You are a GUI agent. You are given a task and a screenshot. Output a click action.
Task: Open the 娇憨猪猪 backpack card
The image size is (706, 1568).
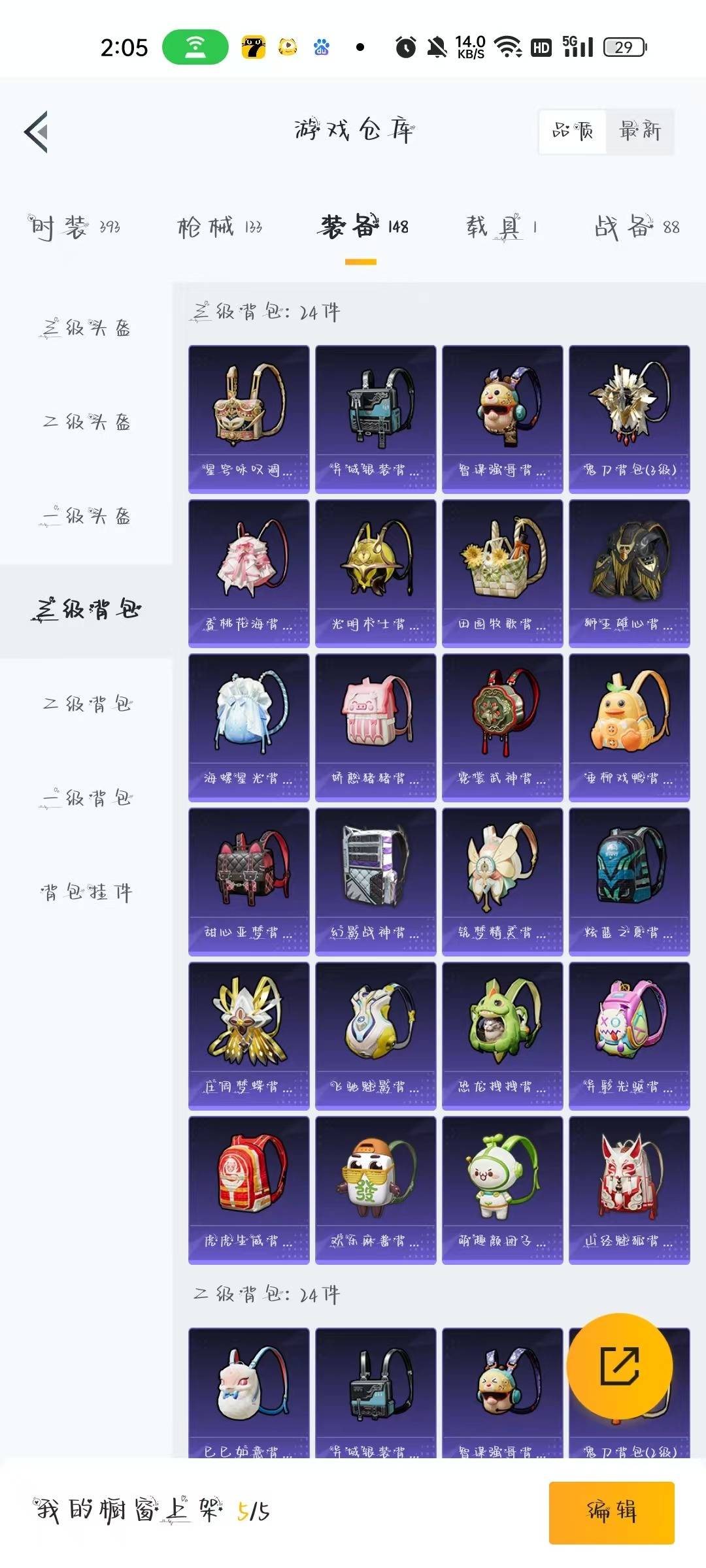[x=376, y=727]
